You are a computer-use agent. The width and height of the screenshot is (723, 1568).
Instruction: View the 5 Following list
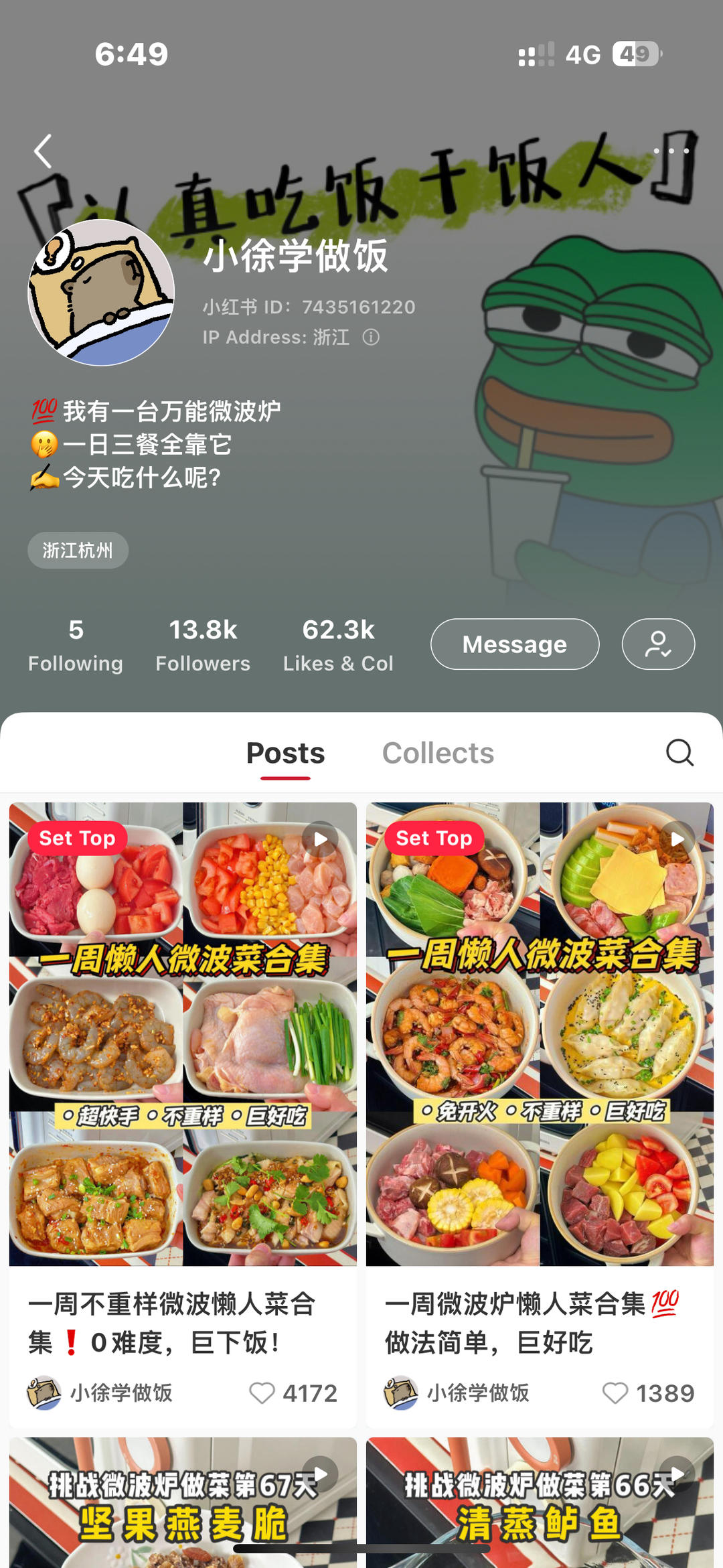click(x=76, y=645)
